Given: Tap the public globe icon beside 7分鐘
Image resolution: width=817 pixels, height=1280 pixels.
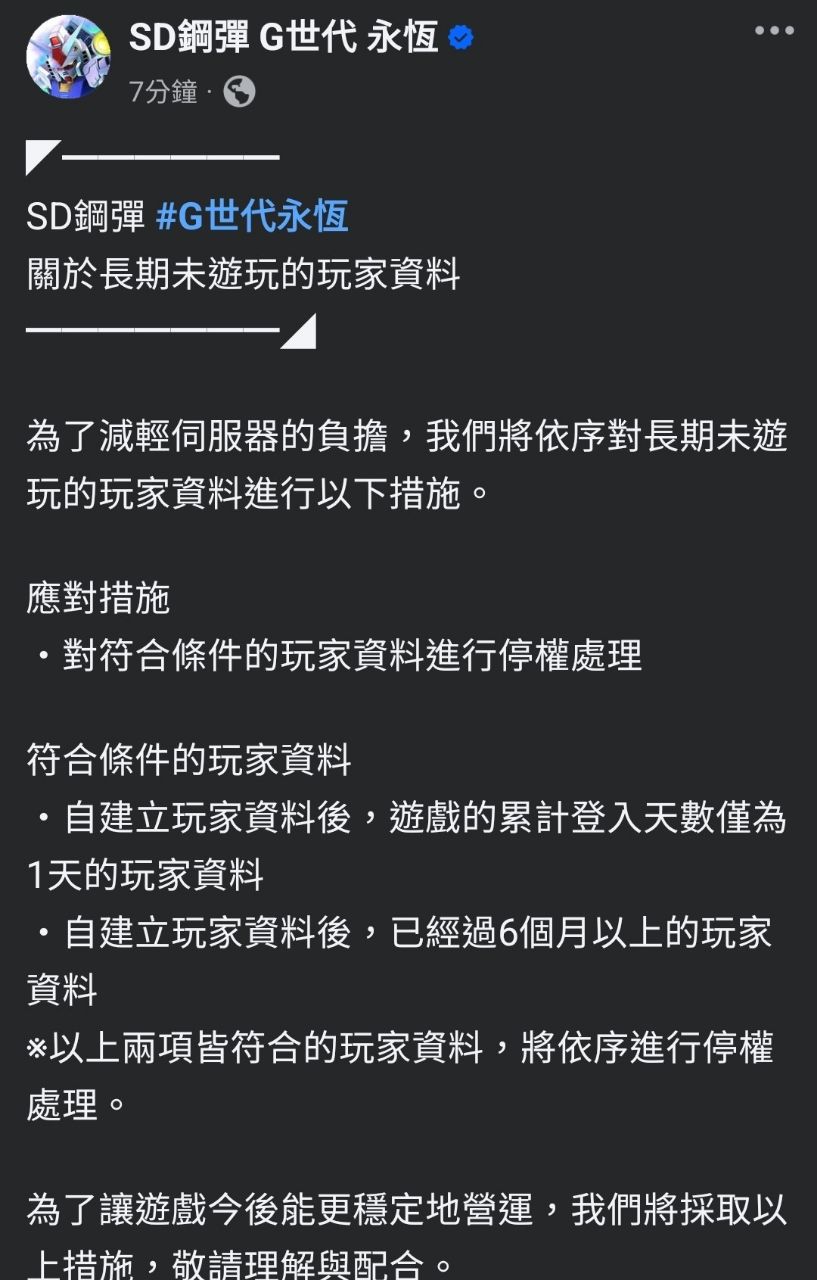Looking at the screenshot, I should (x=239, y=92).
